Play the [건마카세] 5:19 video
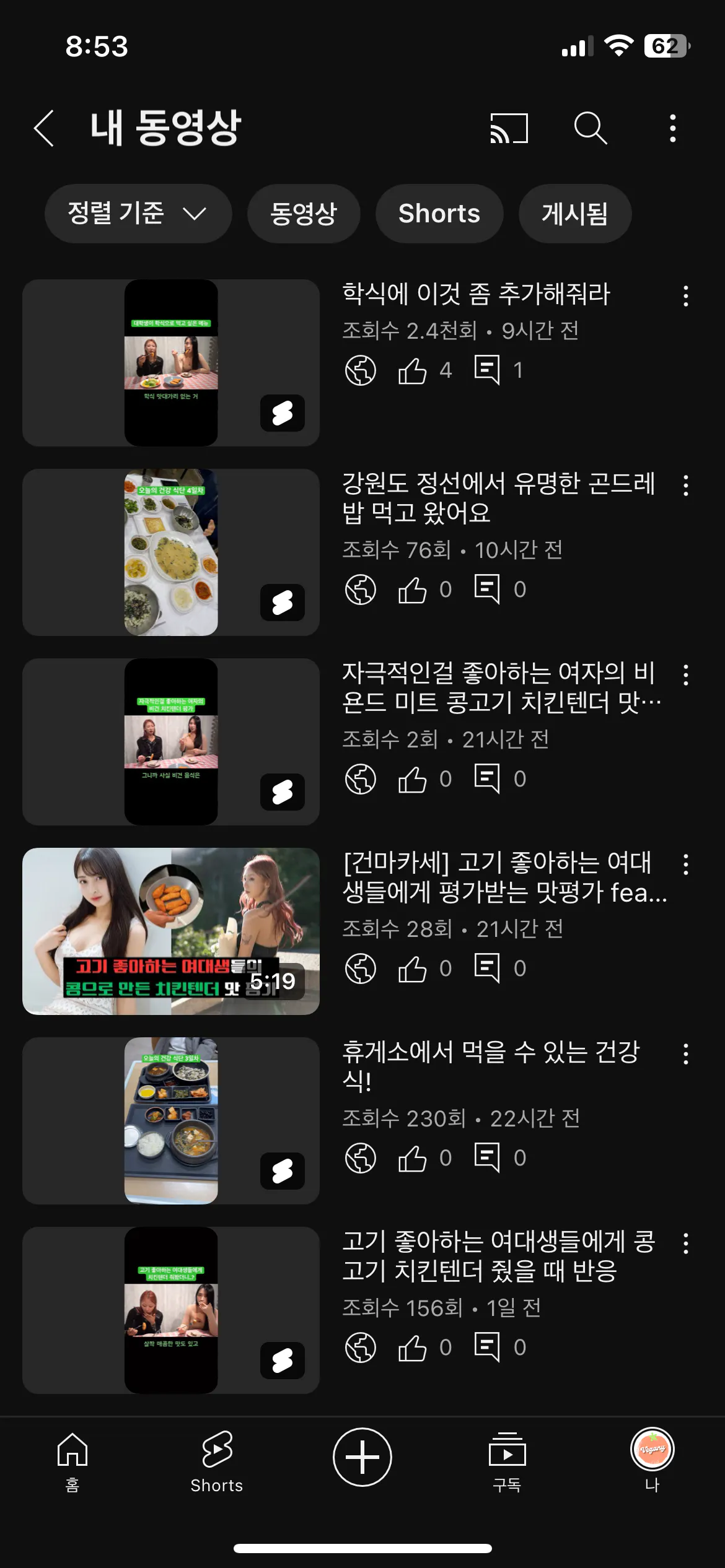The height and width of the screenshot is (1568, 725). (171, 931)
